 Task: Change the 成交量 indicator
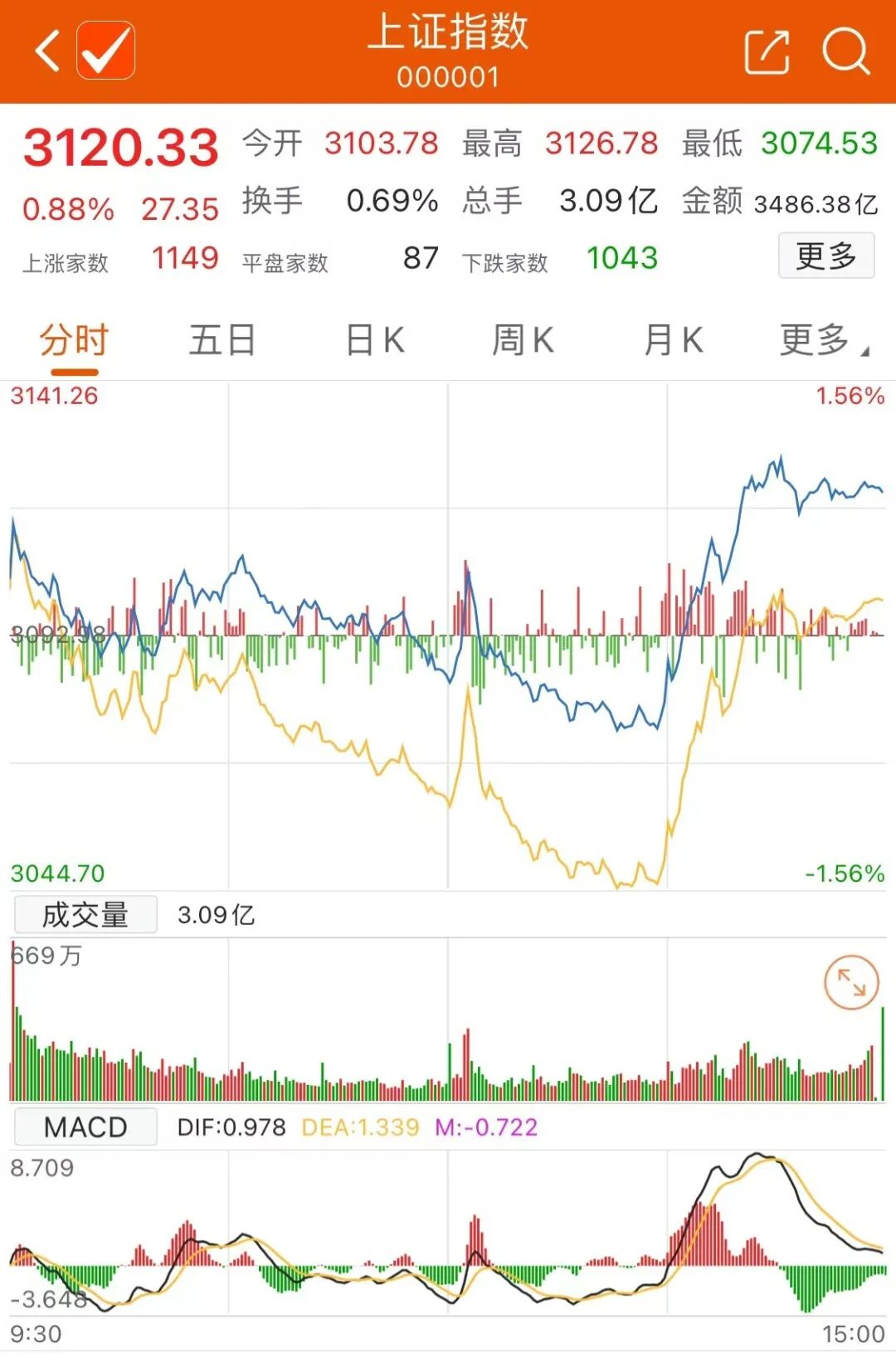pyautogui.click(x=85, y=915)
